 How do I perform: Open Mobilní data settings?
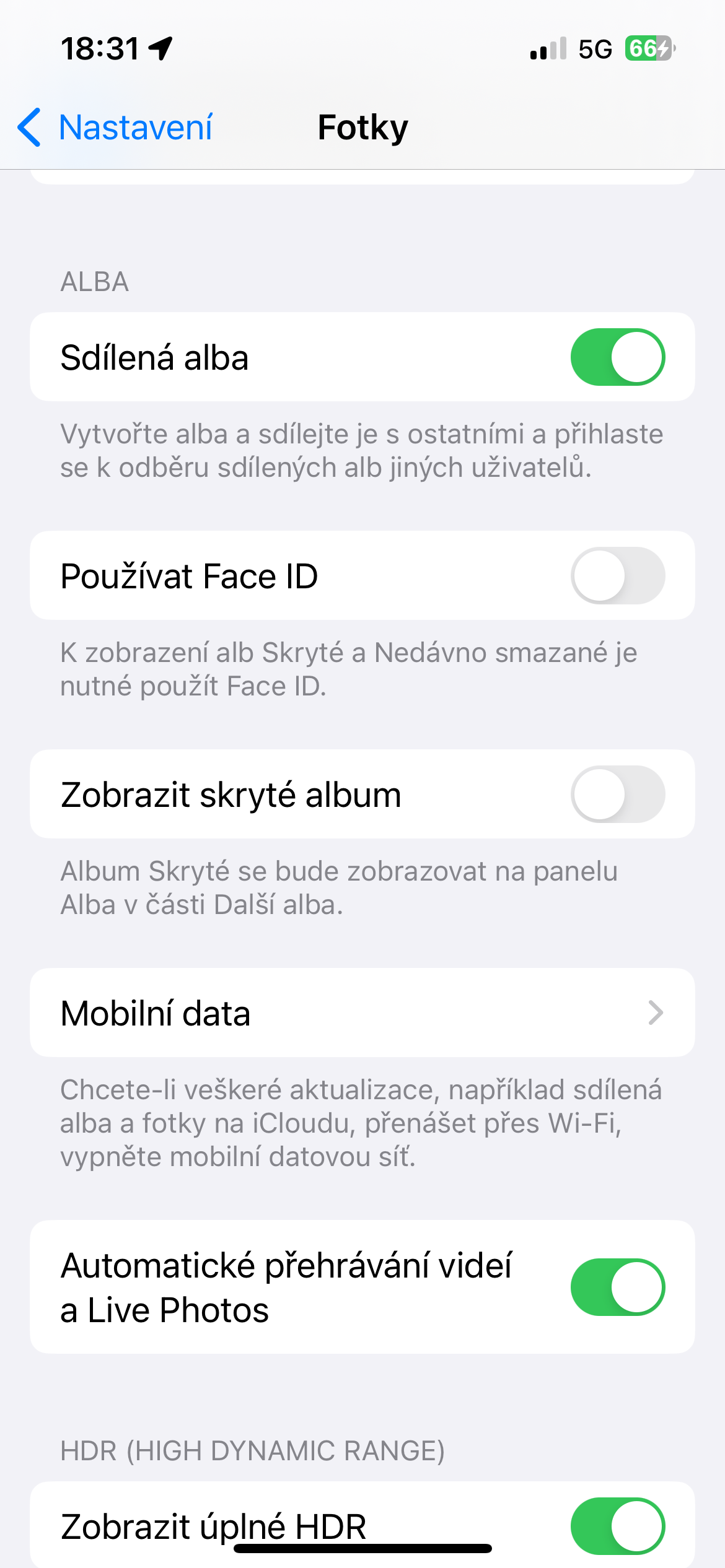pyautogui.click(x=362, y=1013)
